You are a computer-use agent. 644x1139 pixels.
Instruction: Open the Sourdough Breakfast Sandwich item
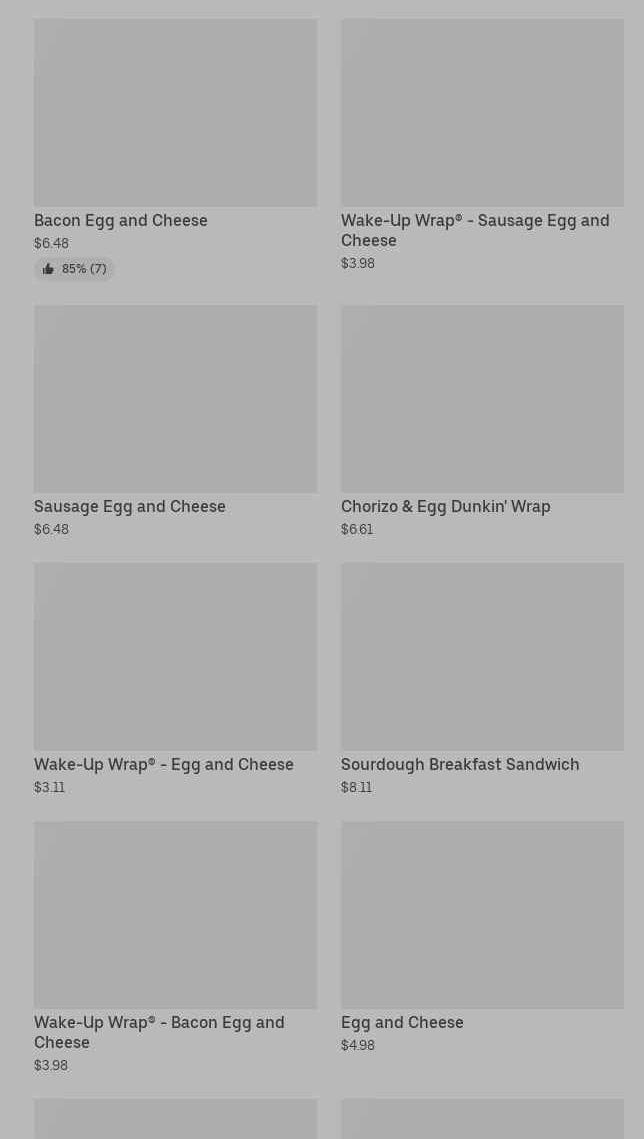tap(482, 657)
